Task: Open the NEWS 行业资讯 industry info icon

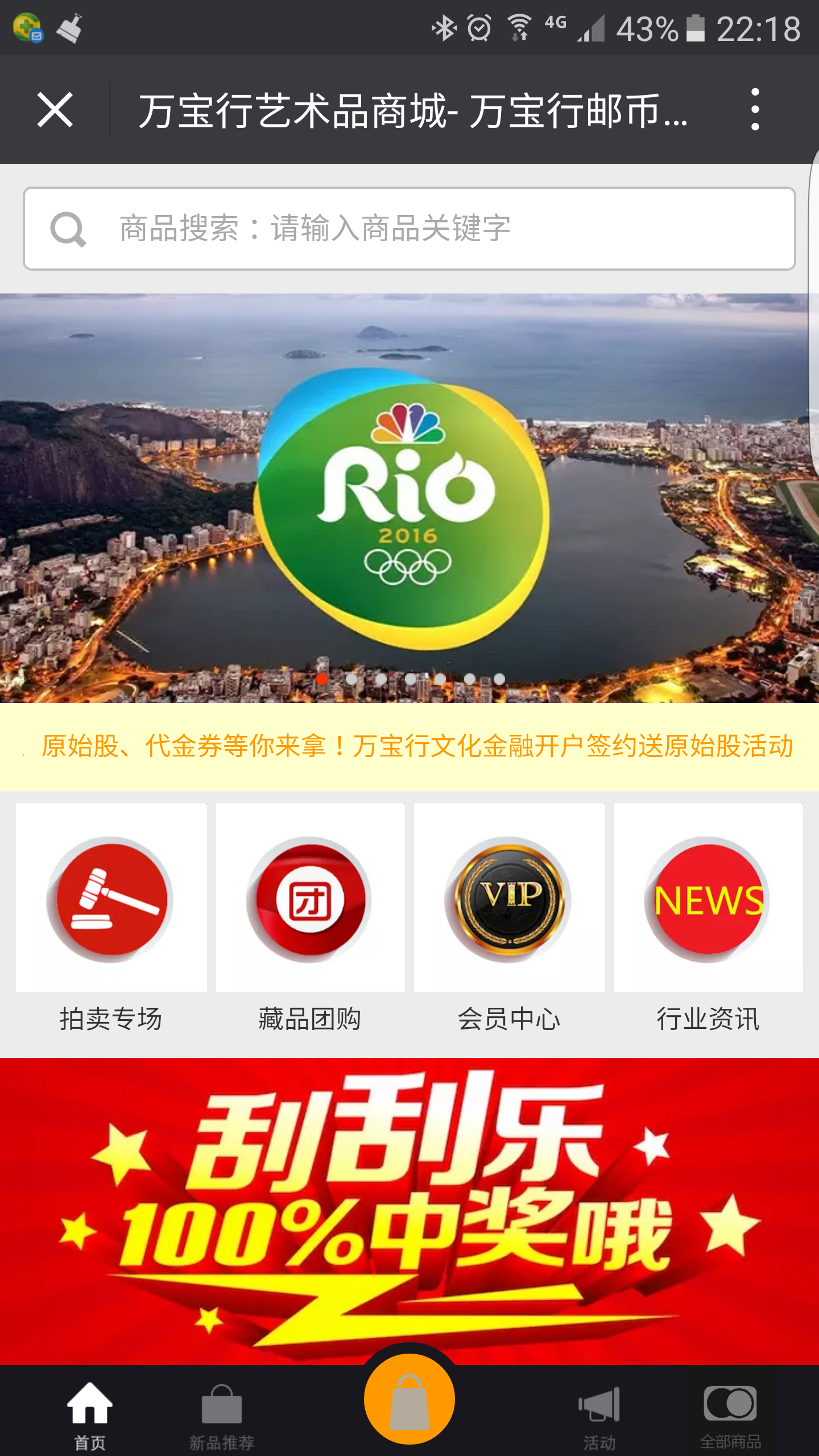Action: pyautogui.click(x=708, y=899)
